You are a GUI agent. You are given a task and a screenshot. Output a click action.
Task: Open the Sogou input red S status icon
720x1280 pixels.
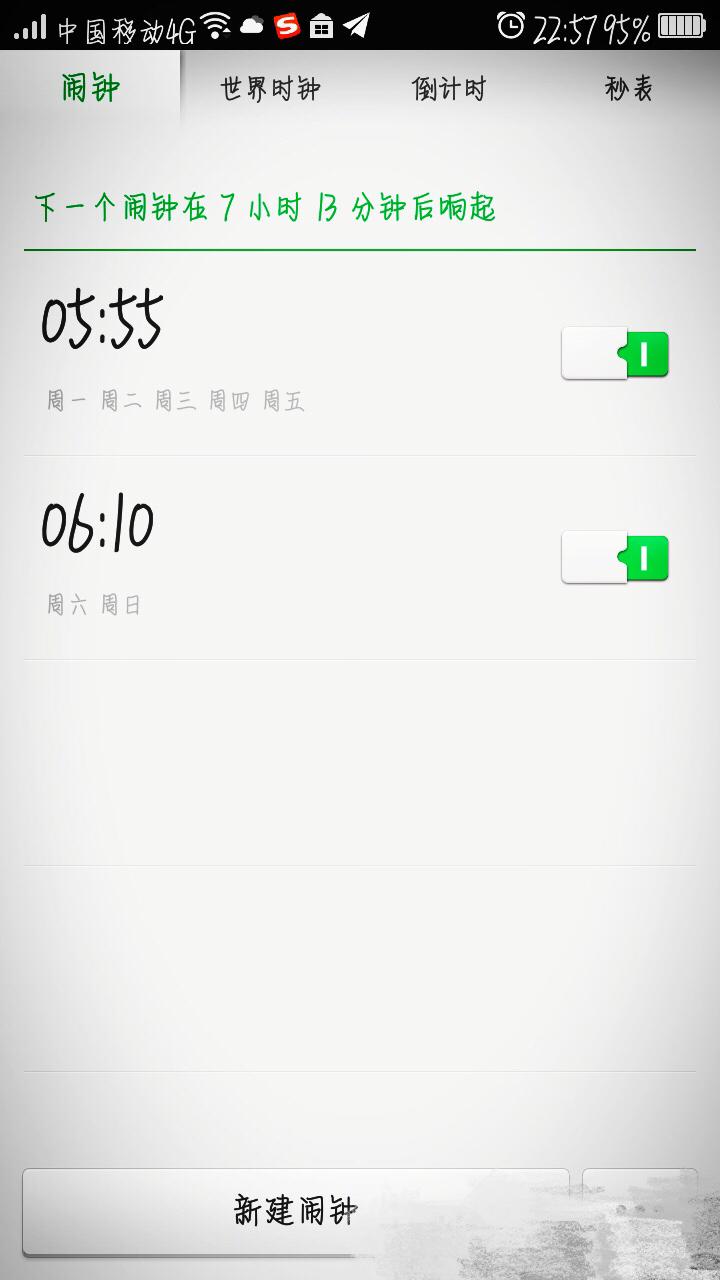click(x=285, y=22)
